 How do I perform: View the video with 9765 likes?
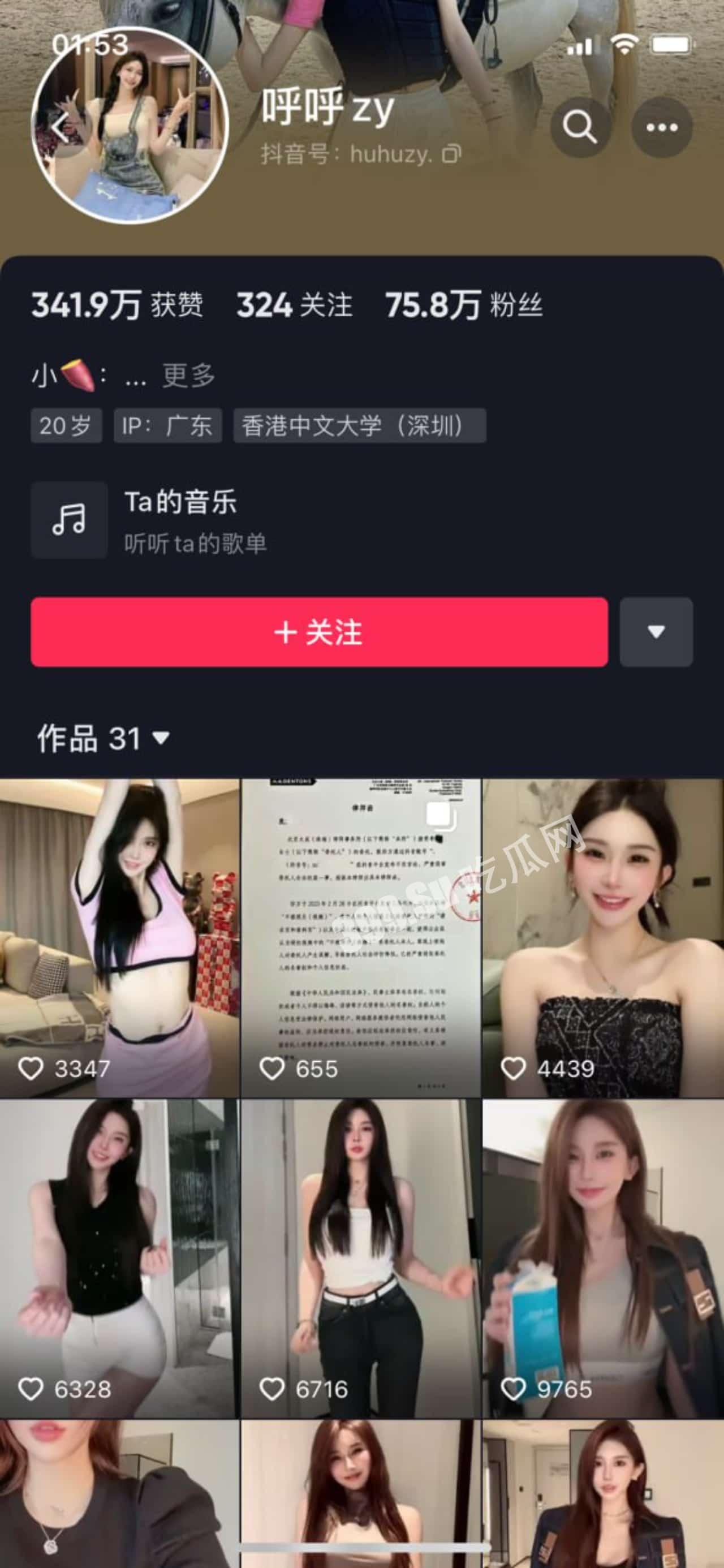coord(603,1258)
